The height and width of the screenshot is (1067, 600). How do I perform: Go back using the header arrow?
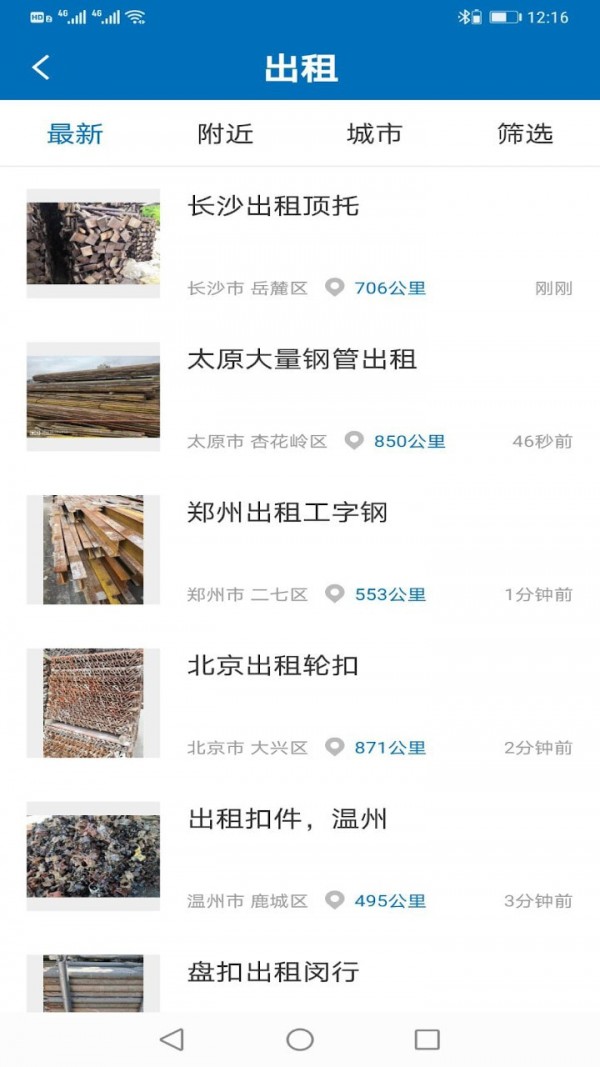pyautogui.click(x=41, y=68)
